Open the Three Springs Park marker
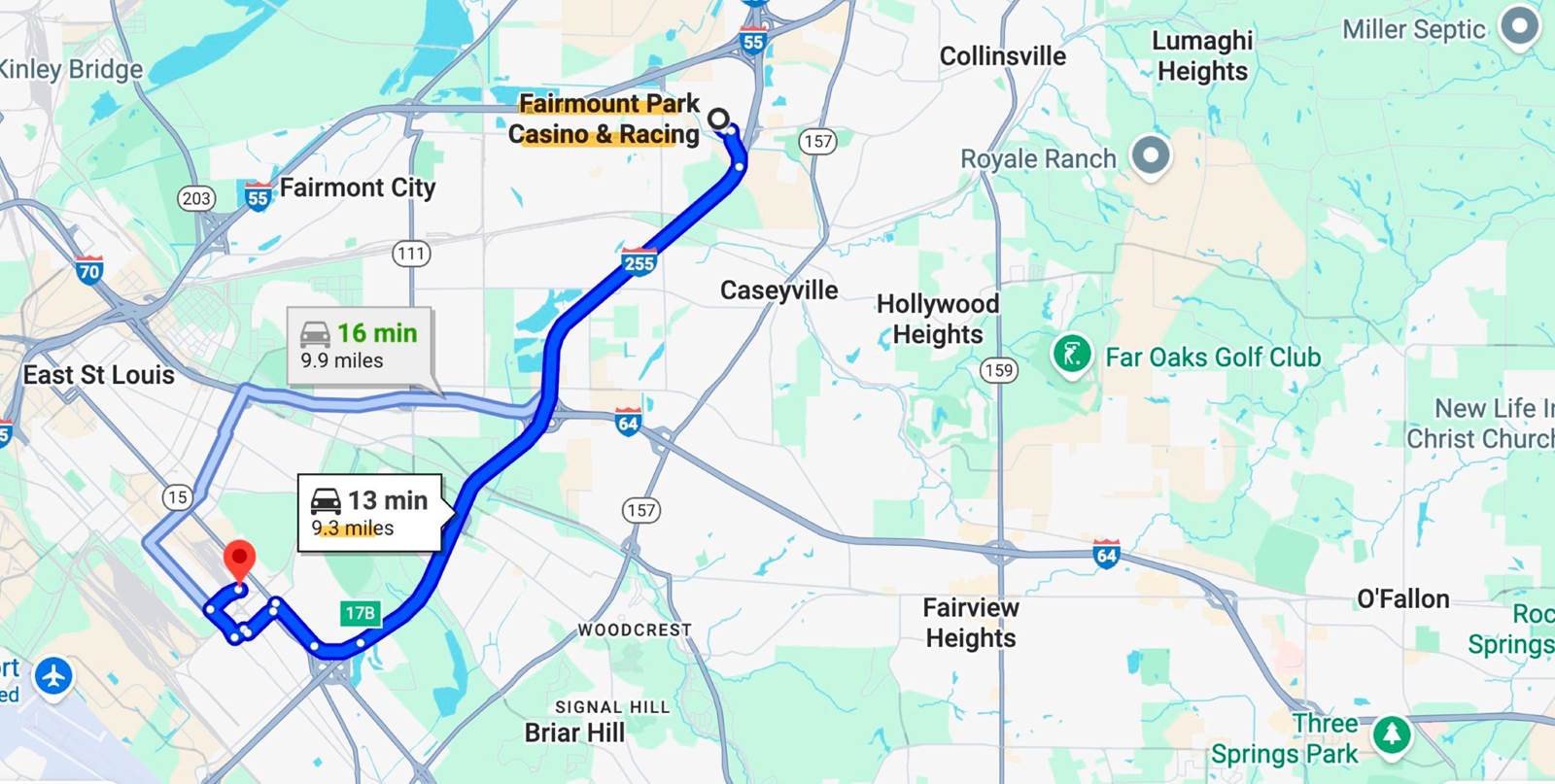 [x=1391, y=733]
